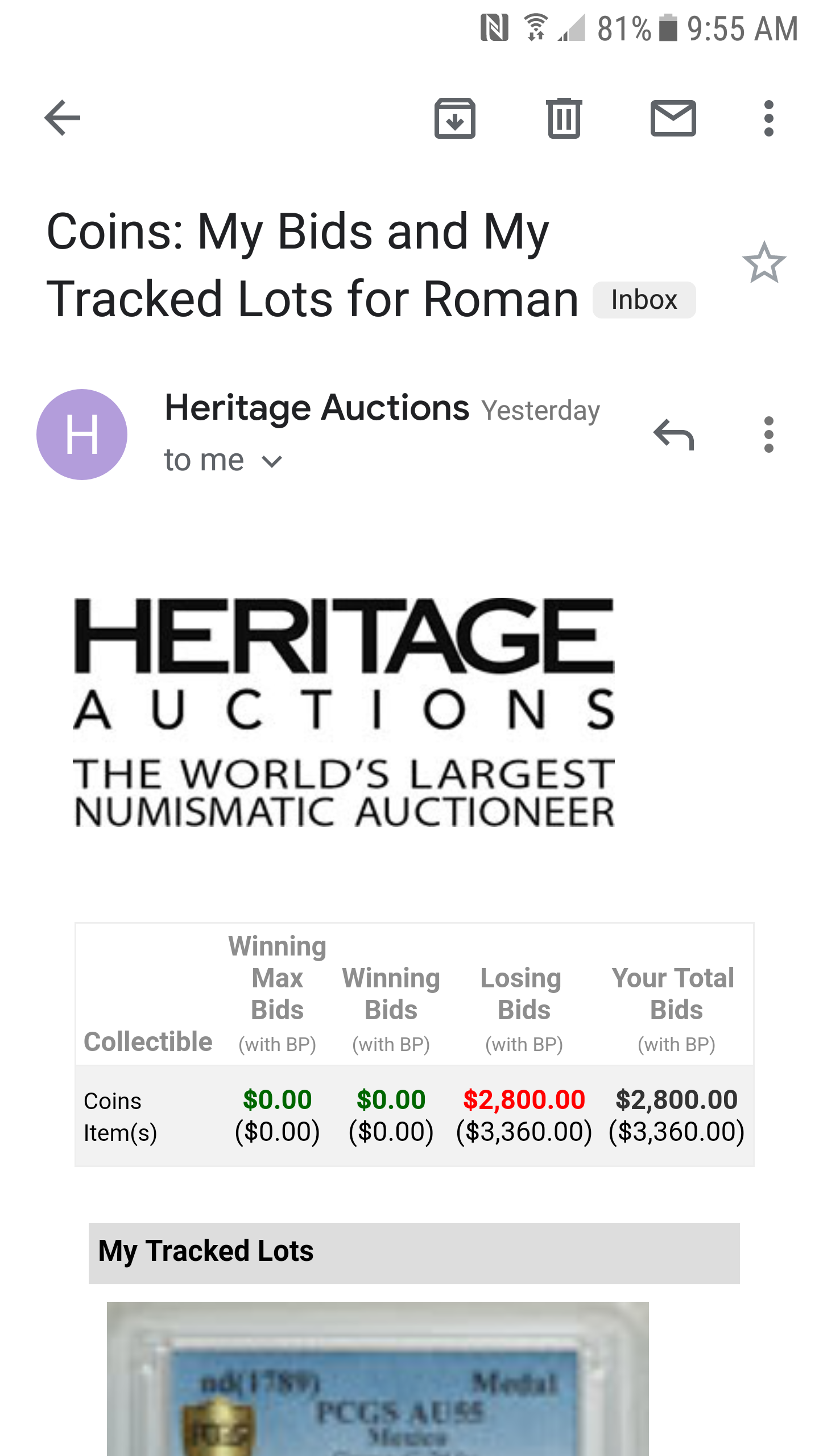Archive this email
Image resolution: width=819 pixels, height=1456 pixels.
(x=454, y=118)
